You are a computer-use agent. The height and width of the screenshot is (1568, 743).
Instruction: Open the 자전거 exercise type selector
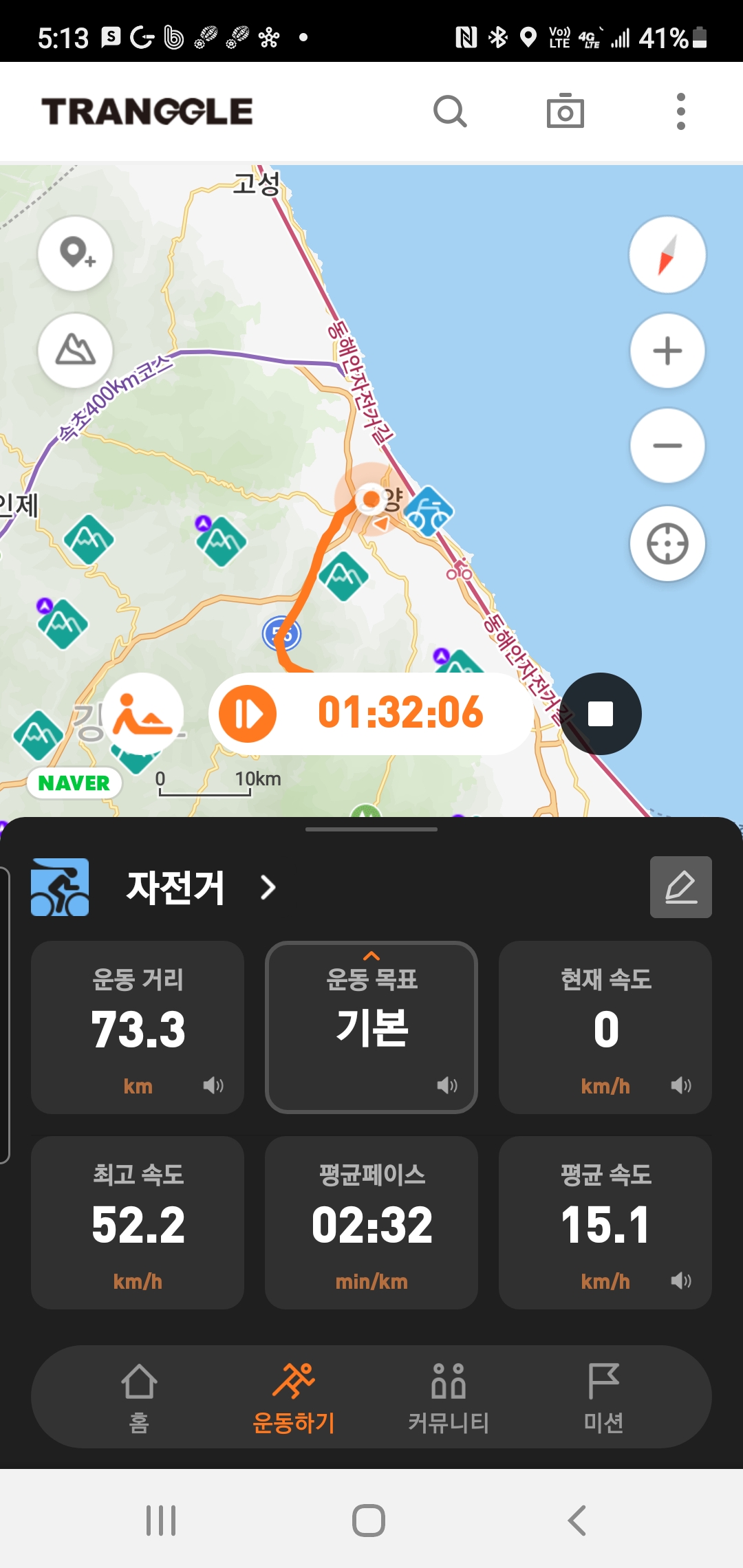pyautogui.click(x=200, y=887)
